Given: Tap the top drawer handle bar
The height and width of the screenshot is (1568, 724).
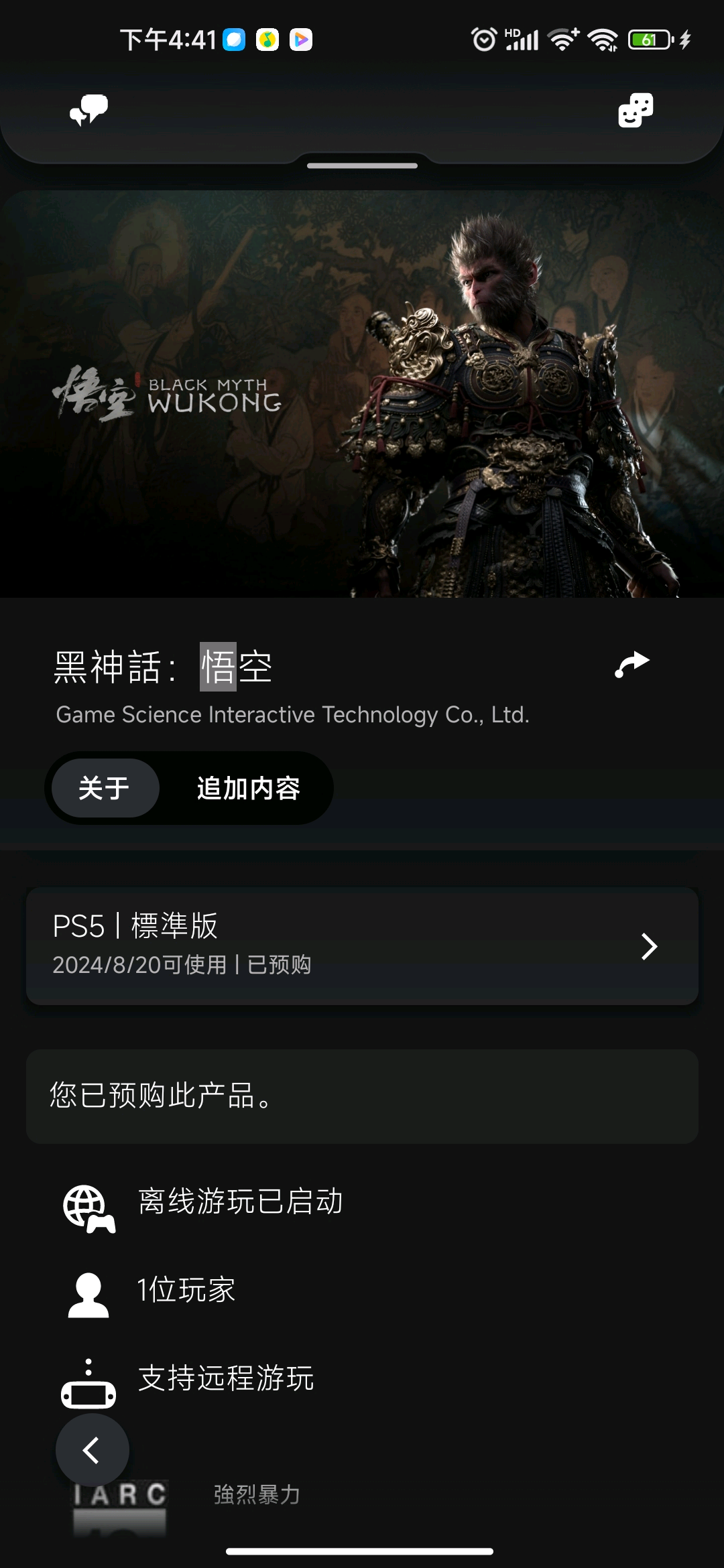Looking at the screenshot, I should pyautogui.click(x=362, y=166).
